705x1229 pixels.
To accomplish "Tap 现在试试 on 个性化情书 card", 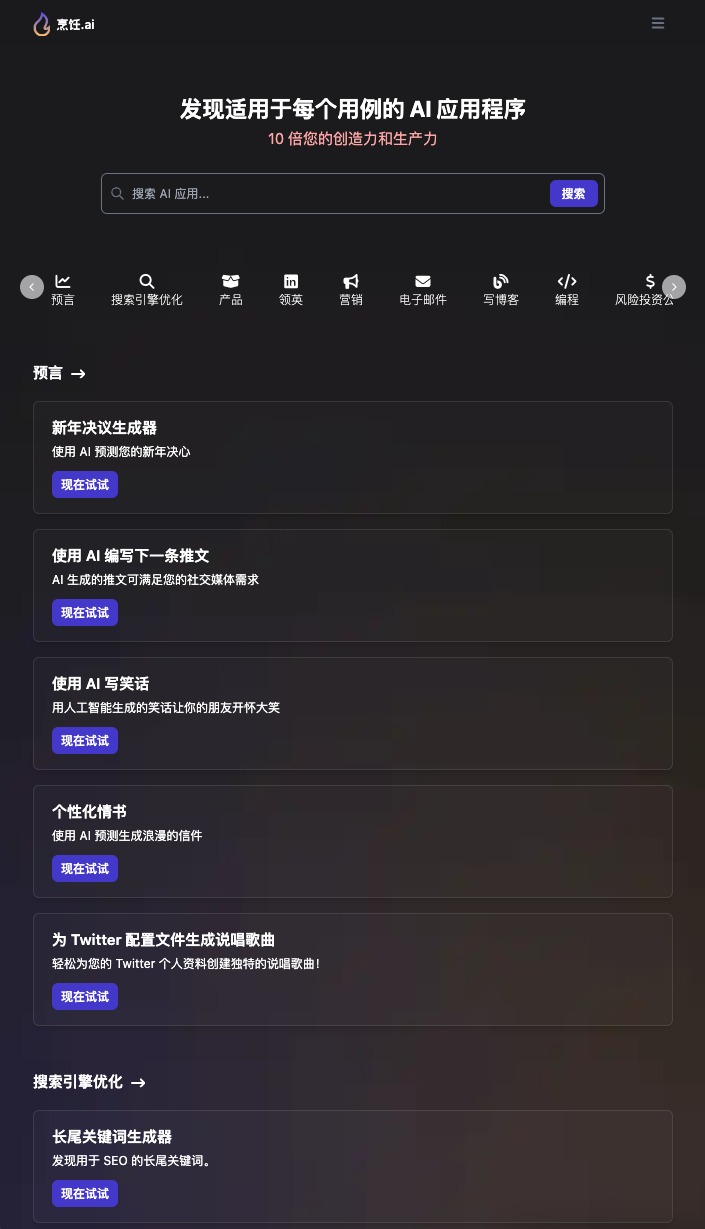I will coord(85,869).
